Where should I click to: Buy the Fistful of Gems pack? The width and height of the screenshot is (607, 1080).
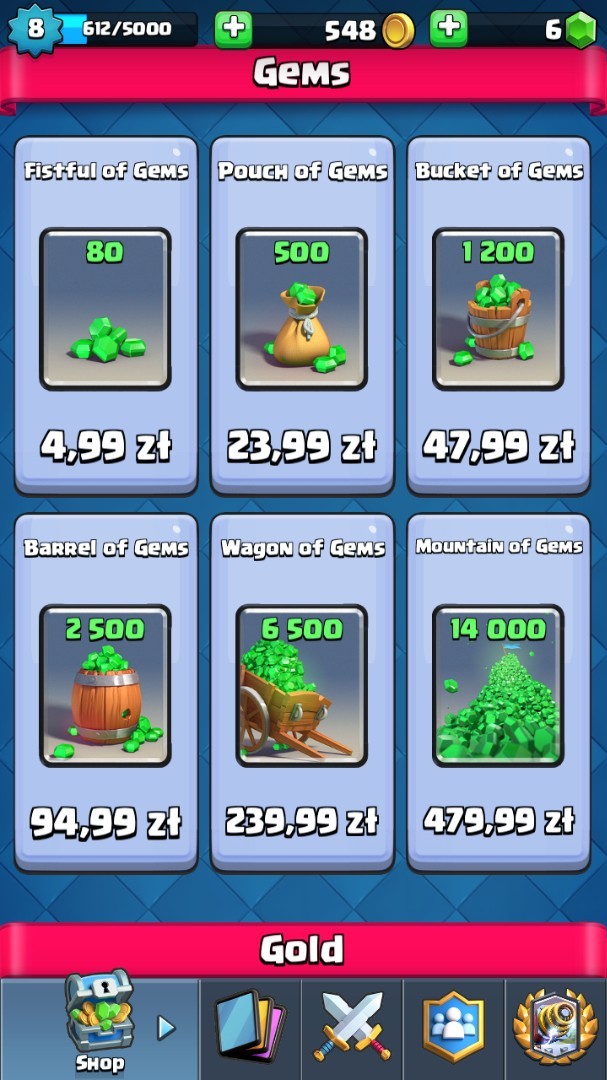click(105, 315)
